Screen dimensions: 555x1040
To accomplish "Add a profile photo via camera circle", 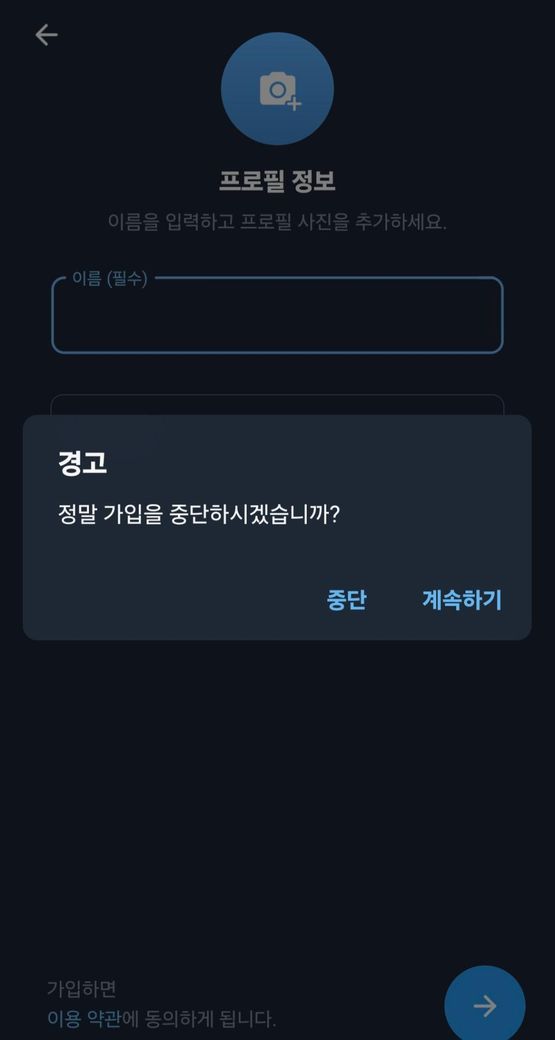I will (x=277, y=88).
